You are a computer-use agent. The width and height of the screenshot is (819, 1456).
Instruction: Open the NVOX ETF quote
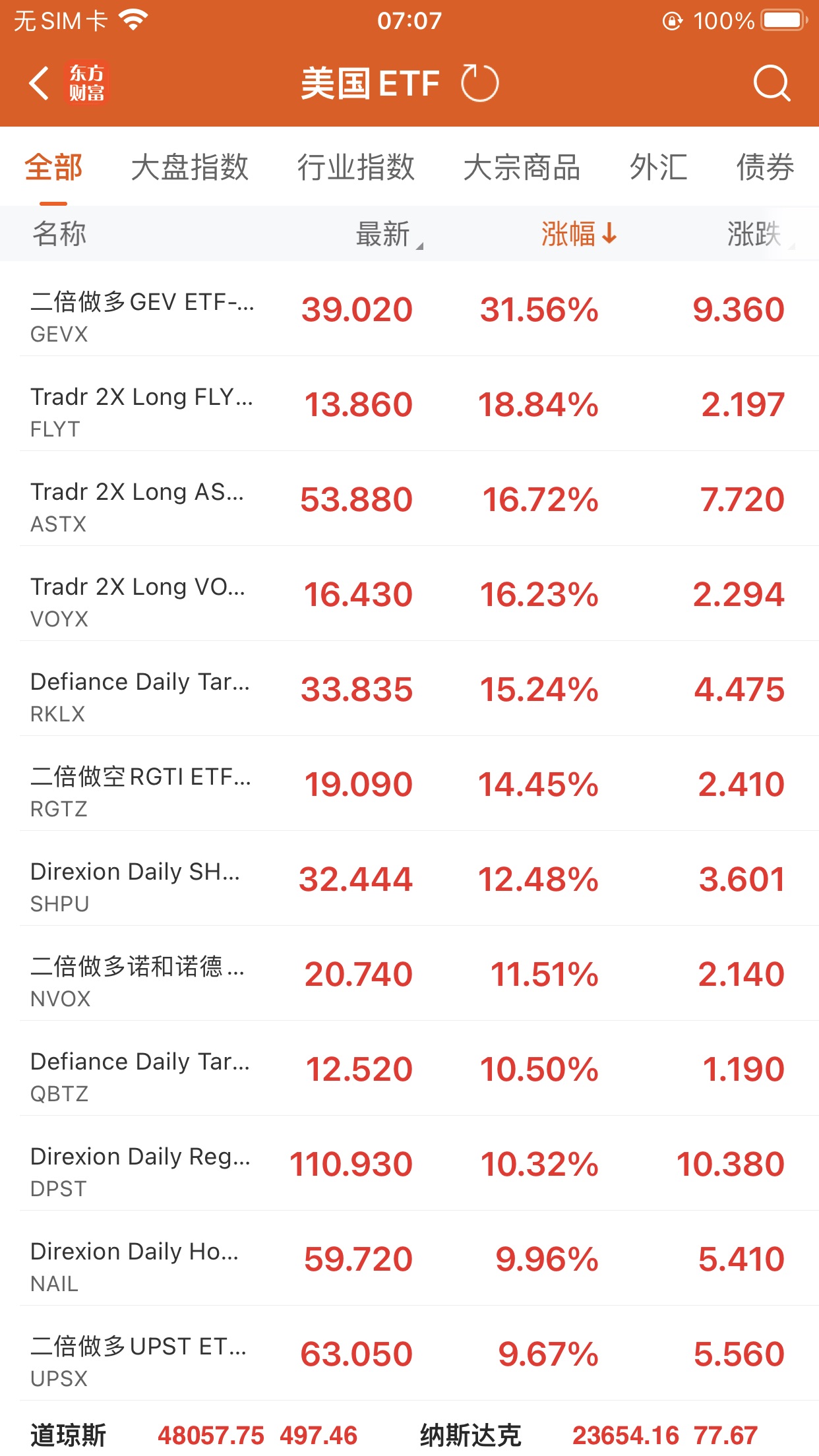click(409, 975)
